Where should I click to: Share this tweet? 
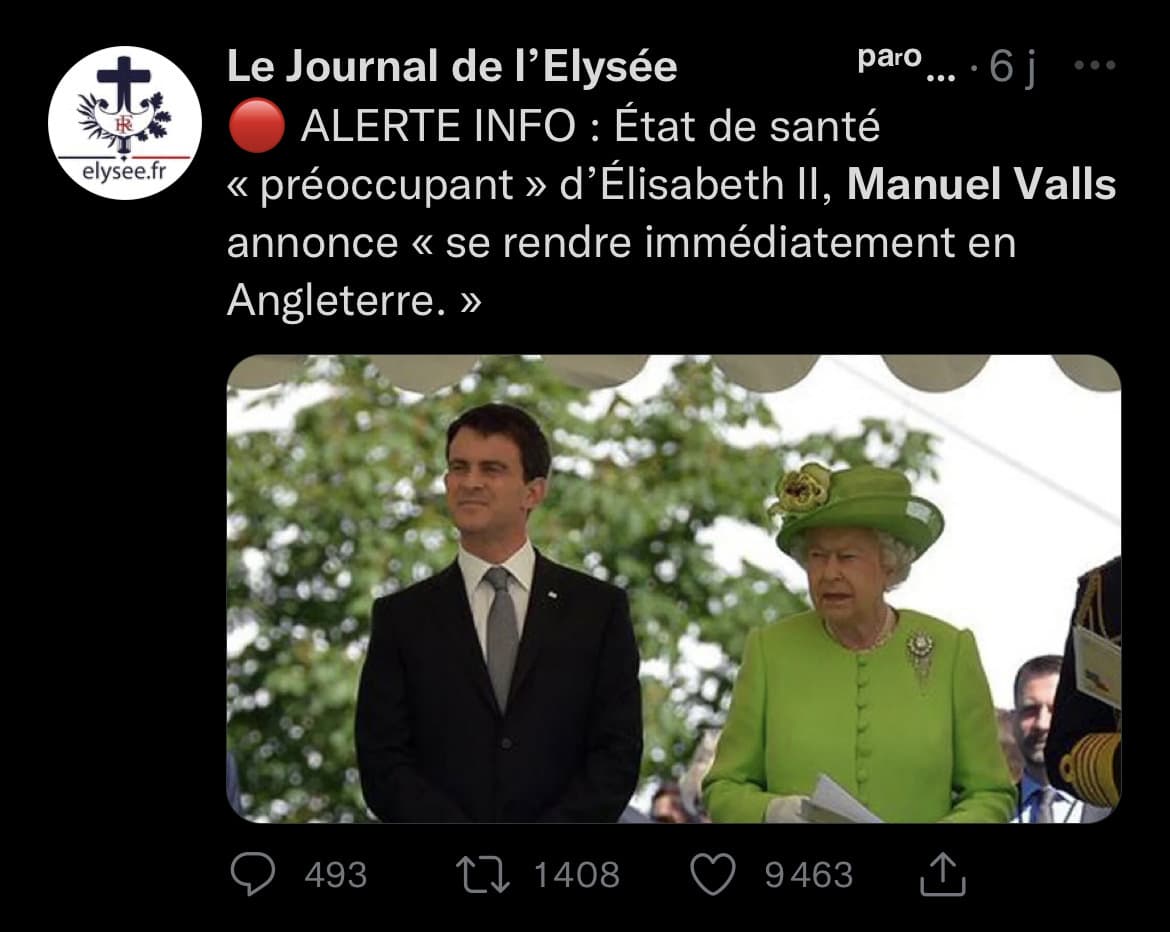(941, 875)
